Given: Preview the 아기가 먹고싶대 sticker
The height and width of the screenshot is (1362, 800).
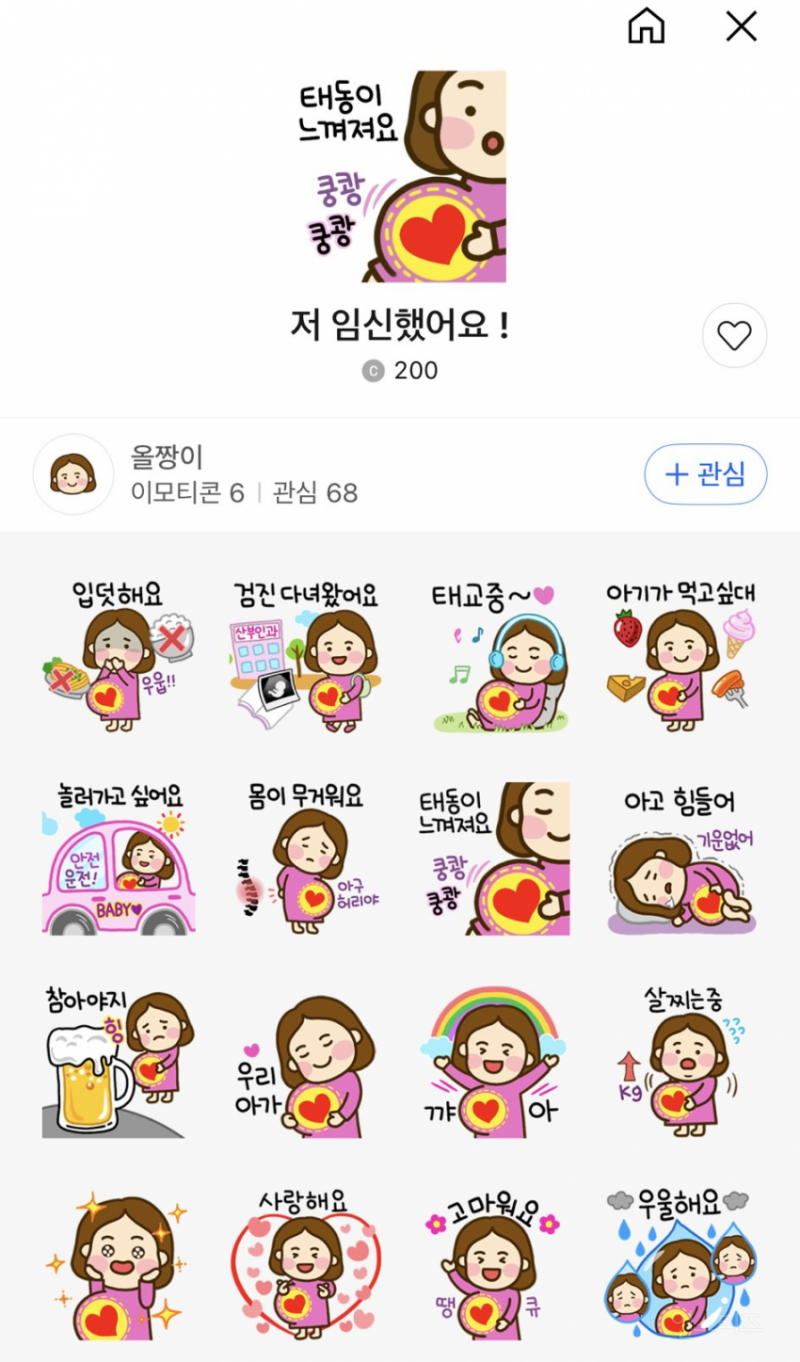Looking at the screenshot, I should pos(681,657).
